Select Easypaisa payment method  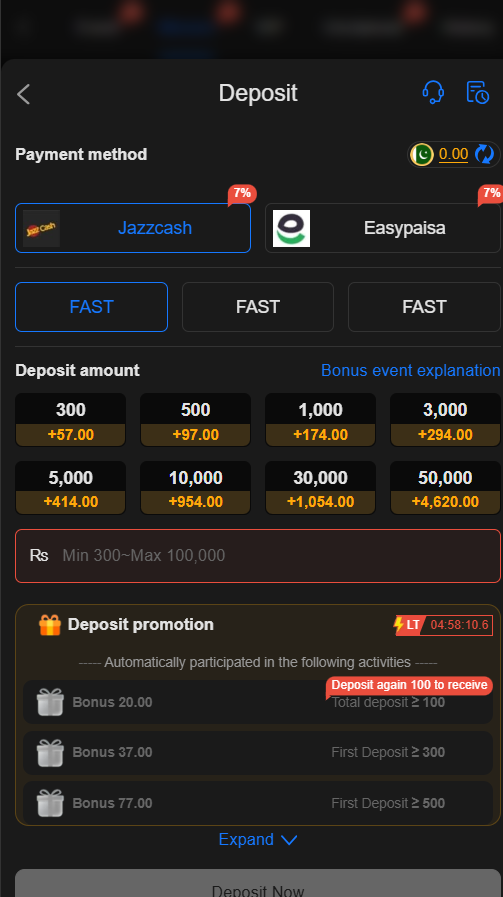click(x=382, y=228)
